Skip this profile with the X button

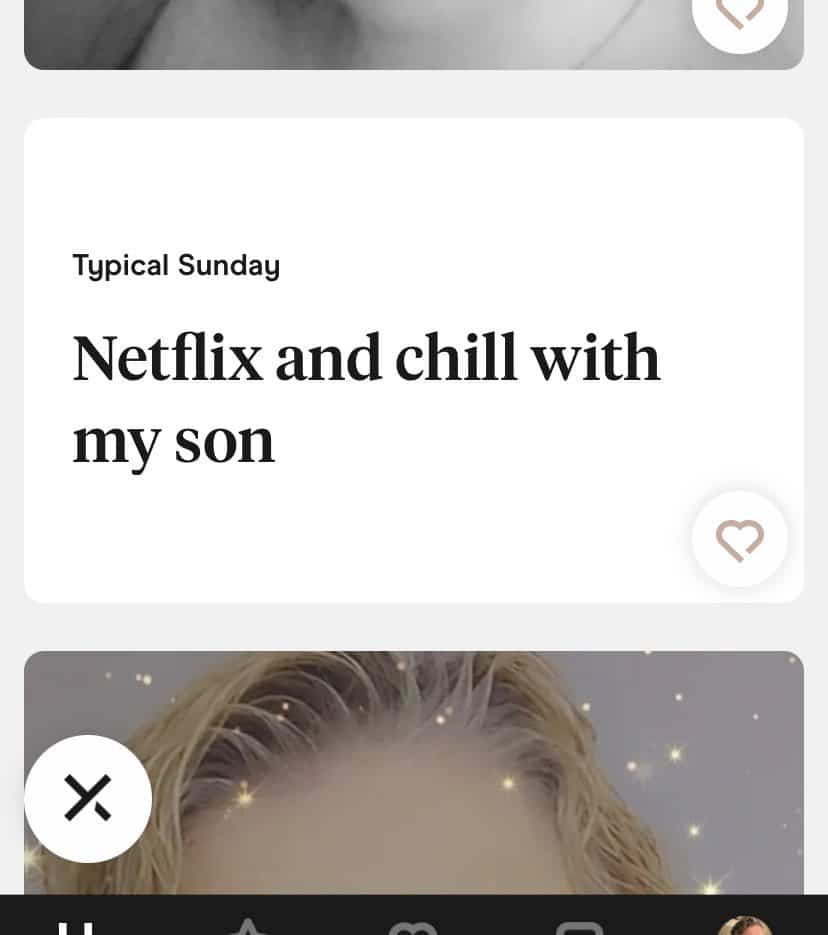88,799
